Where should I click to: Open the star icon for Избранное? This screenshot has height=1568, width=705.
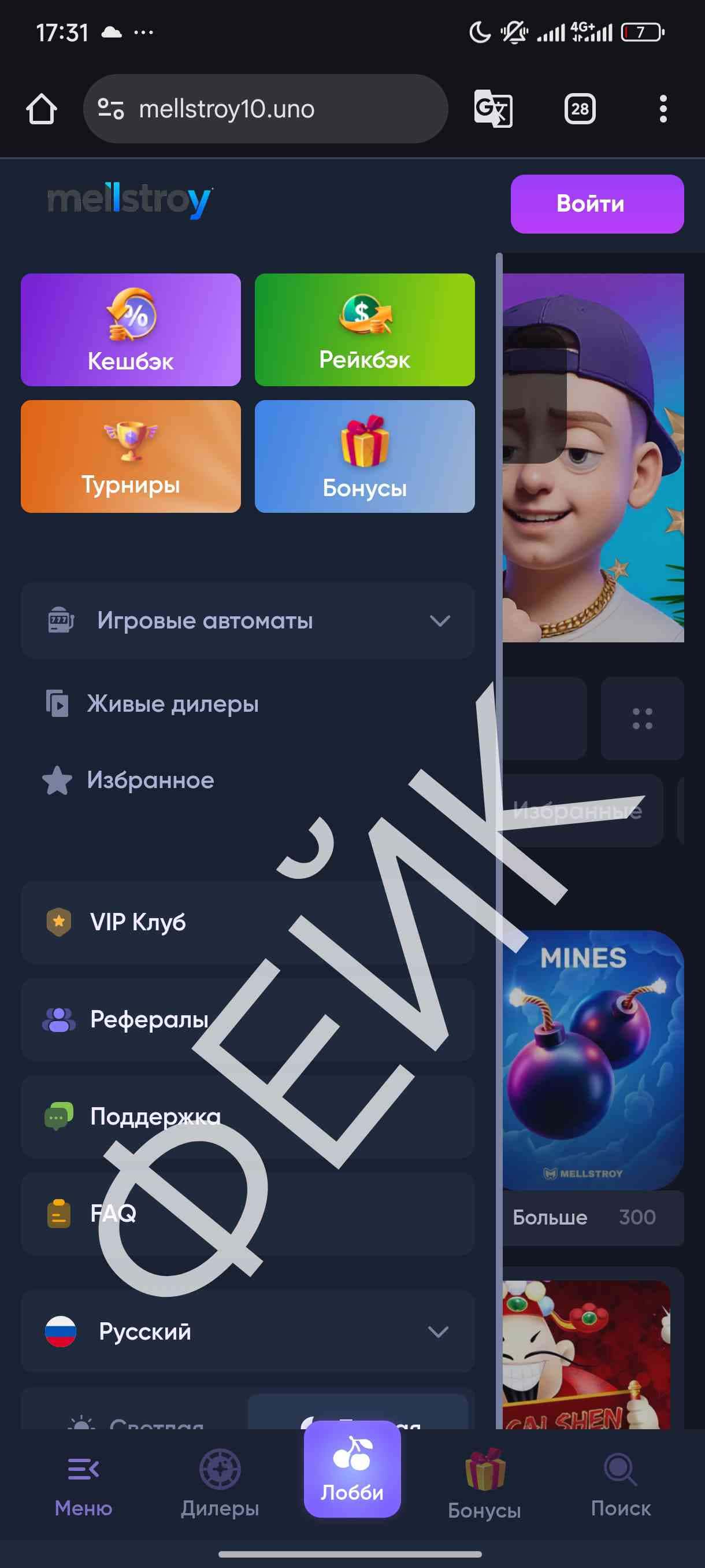pos(58,781)
